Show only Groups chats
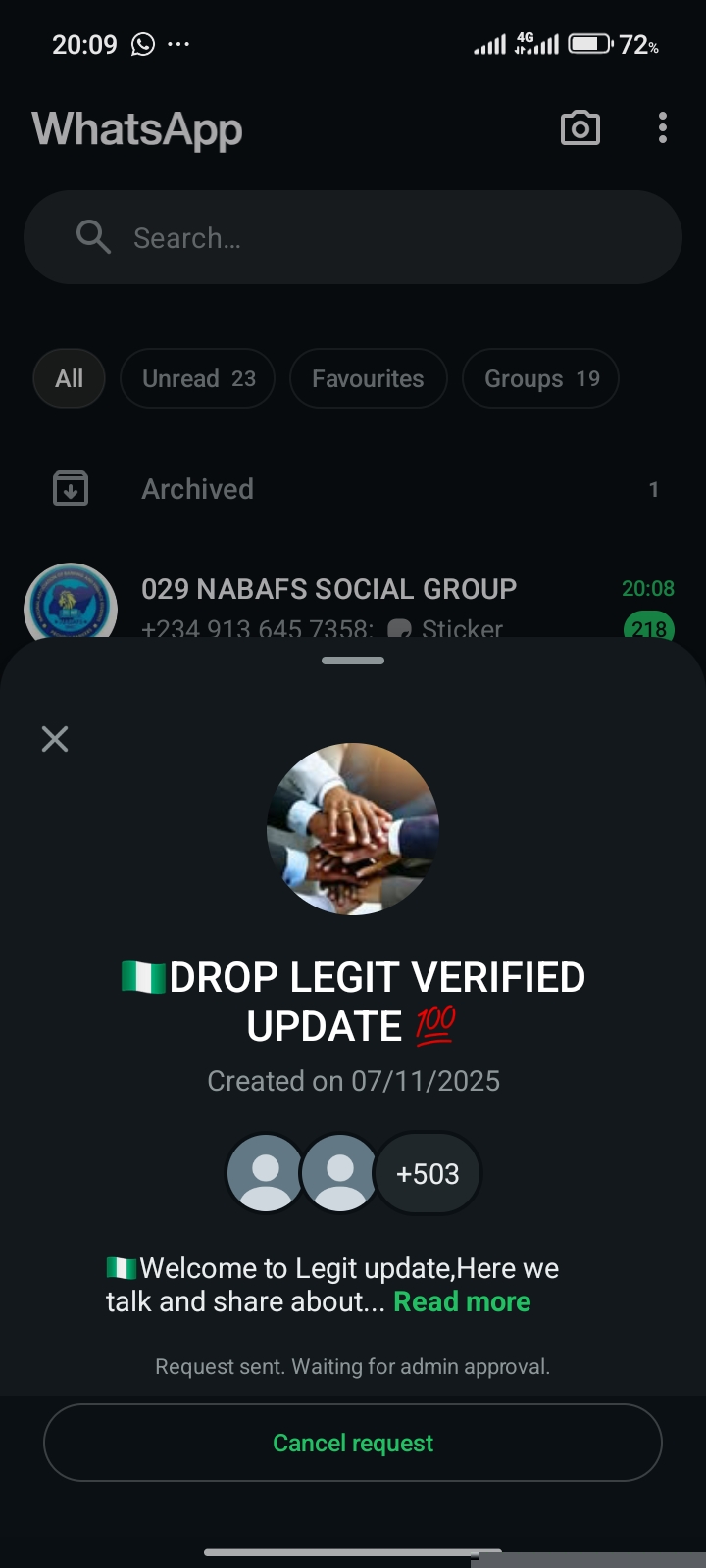The image size is (706, 1568). pyautogui.click(x=541, y=379)
